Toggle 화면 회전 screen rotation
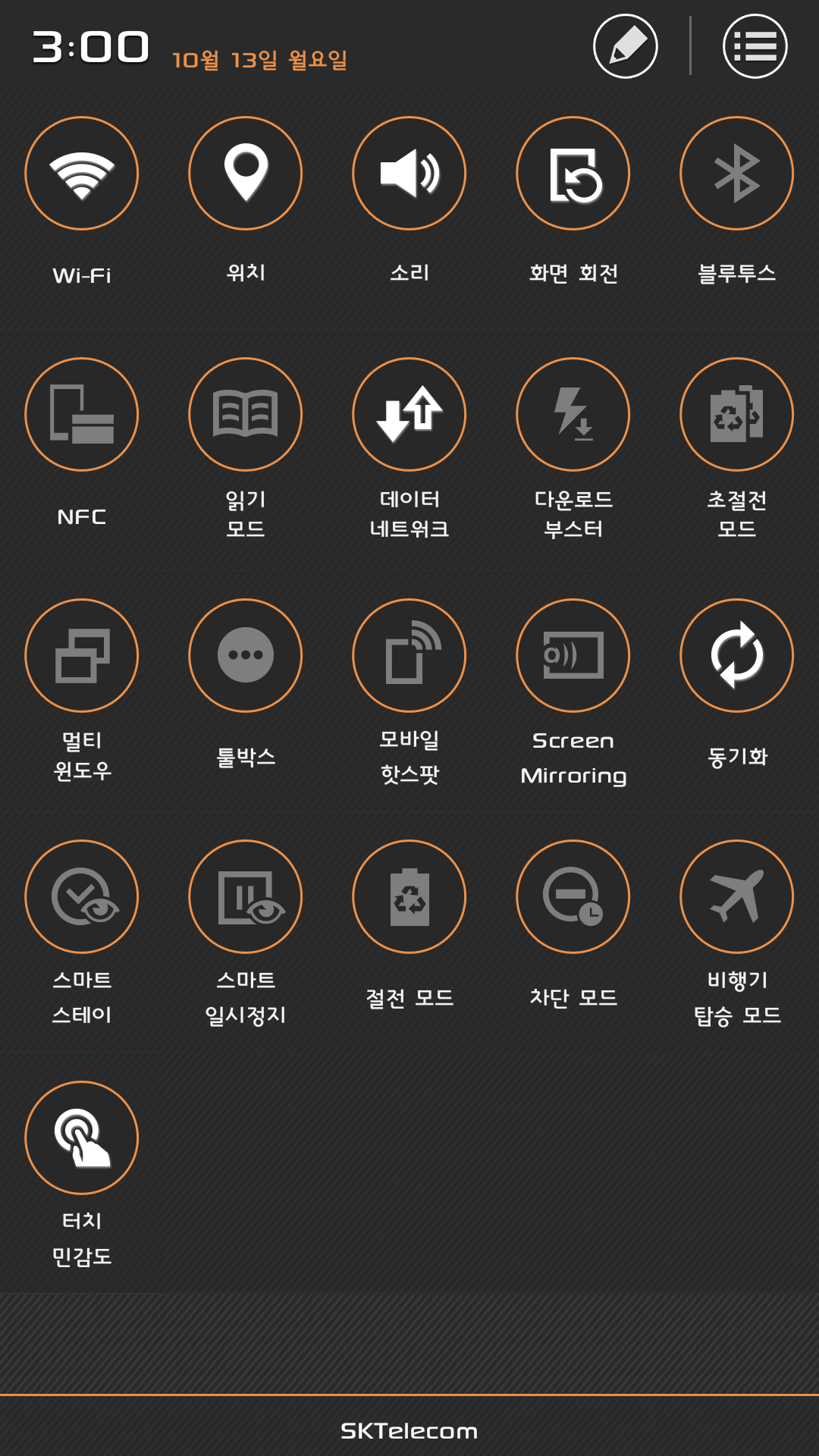 pyautogui.click(x=573, y=174)
